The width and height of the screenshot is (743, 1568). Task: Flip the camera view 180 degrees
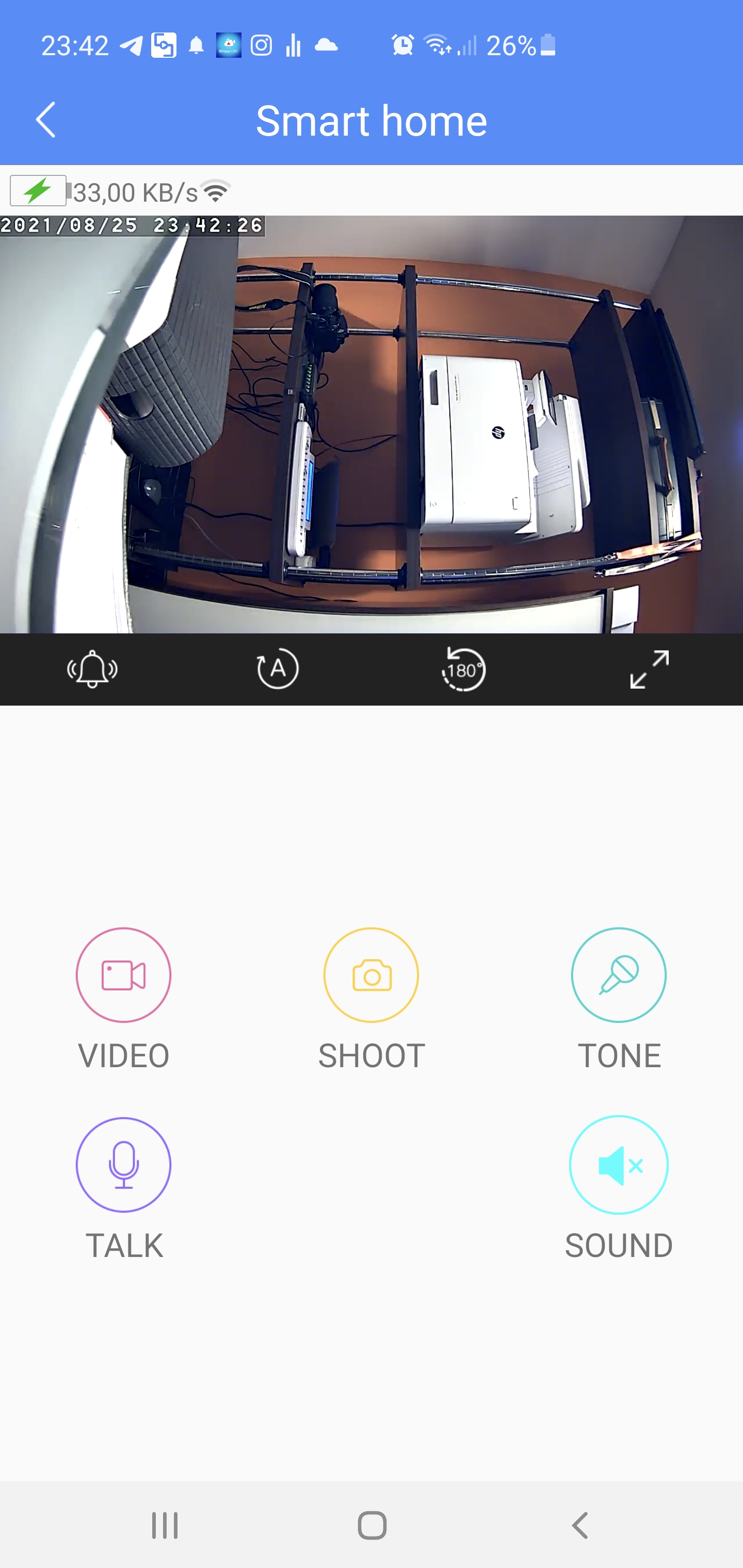463,669
